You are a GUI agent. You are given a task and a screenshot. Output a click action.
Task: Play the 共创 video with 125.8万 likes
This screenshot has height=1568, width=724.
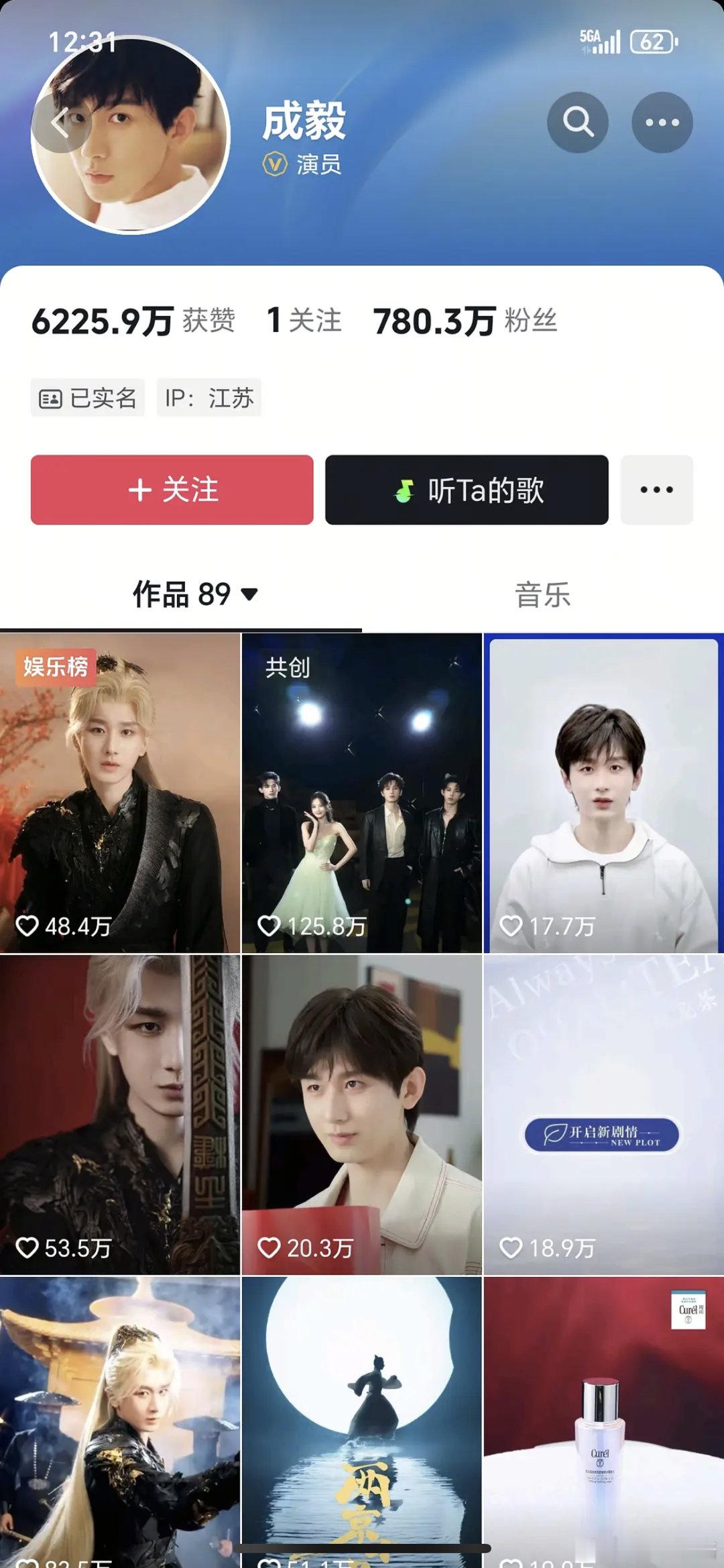click(361, 791)
